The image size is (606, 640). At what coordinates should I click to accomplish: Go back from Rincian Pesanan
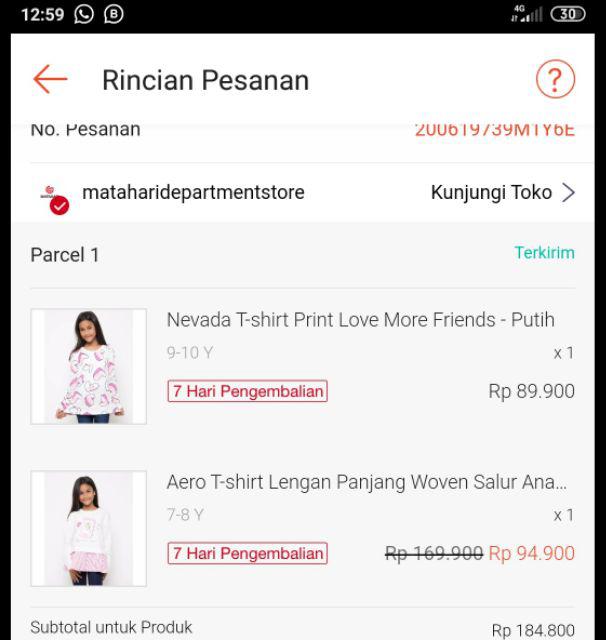(x=49, y=80)
